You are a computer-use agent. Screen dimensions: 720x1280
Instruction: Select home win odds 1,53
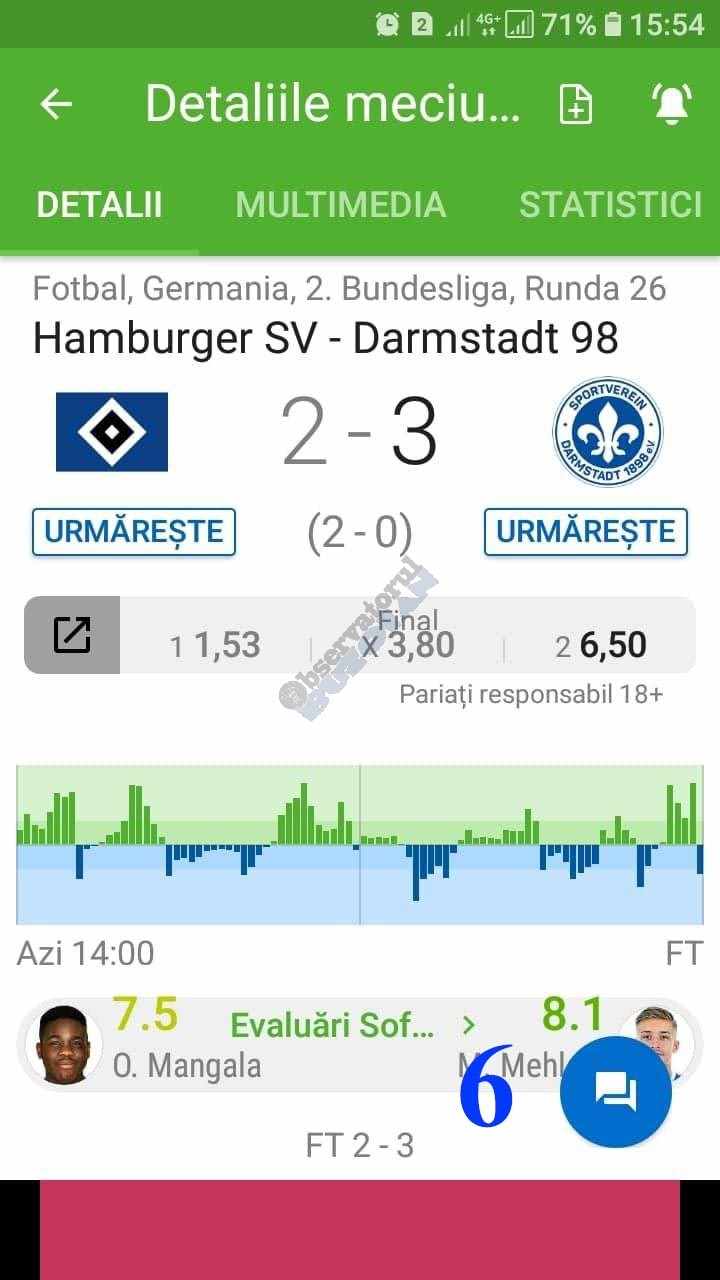216,645
